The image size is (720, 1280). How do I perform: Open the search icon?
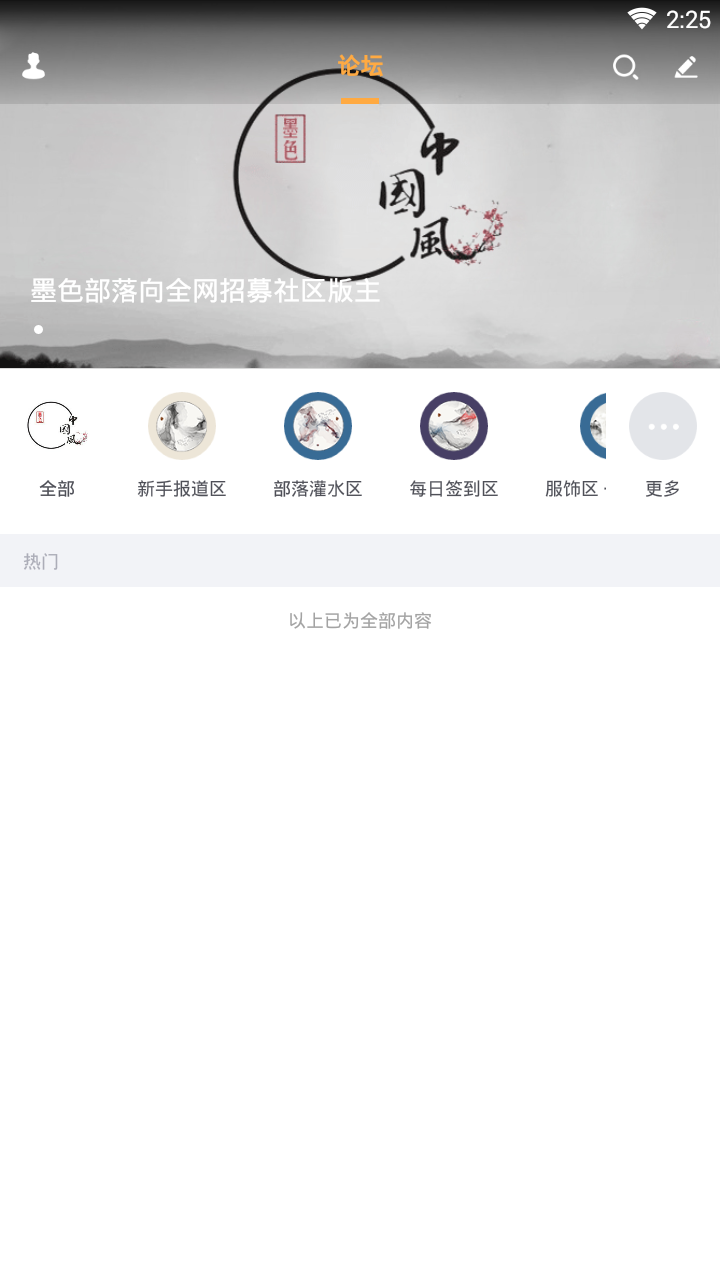tap(625, 67)
